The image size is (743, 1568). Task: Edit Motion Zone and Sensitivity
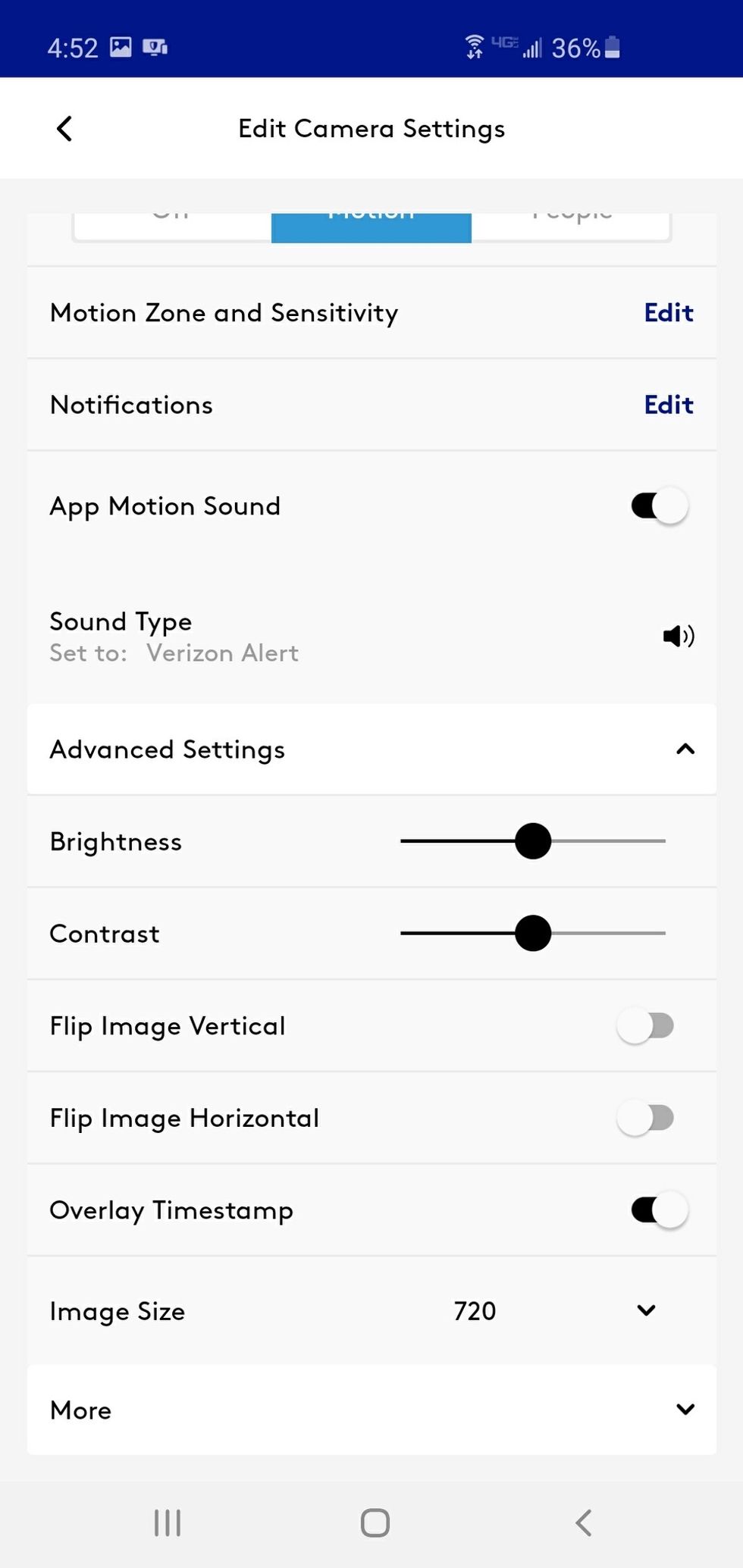668,312
